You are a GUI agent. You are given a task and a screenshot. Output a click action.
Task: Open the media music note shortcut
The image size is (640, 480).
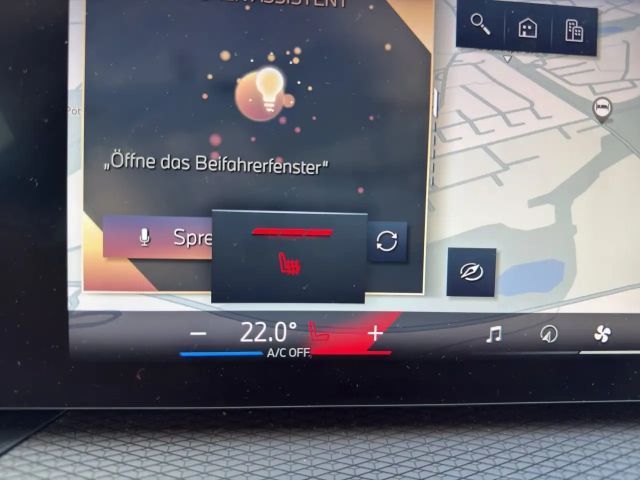pyautogui.click(x=493, y=334)
